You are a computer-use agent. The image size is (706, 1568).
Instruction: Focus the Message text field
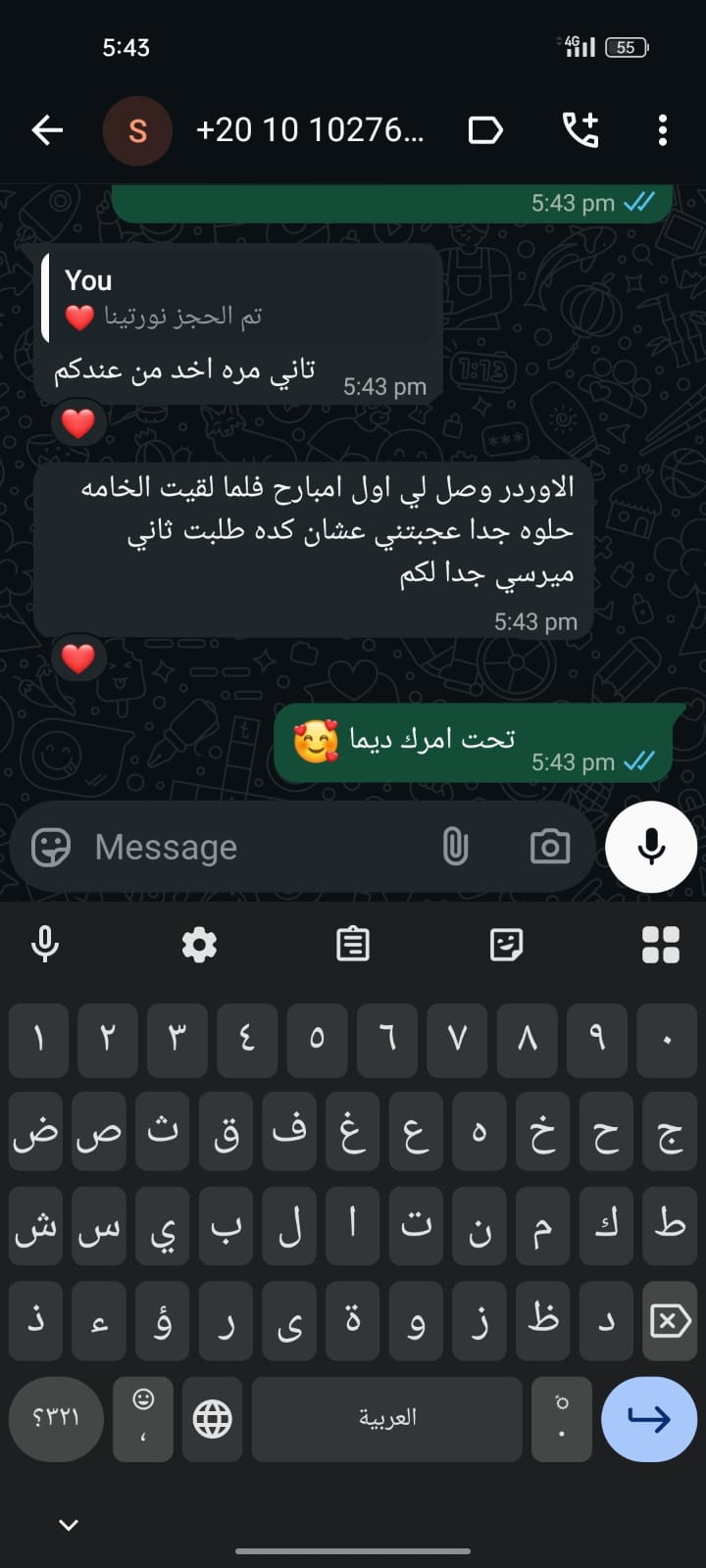[x=255, y=847]
